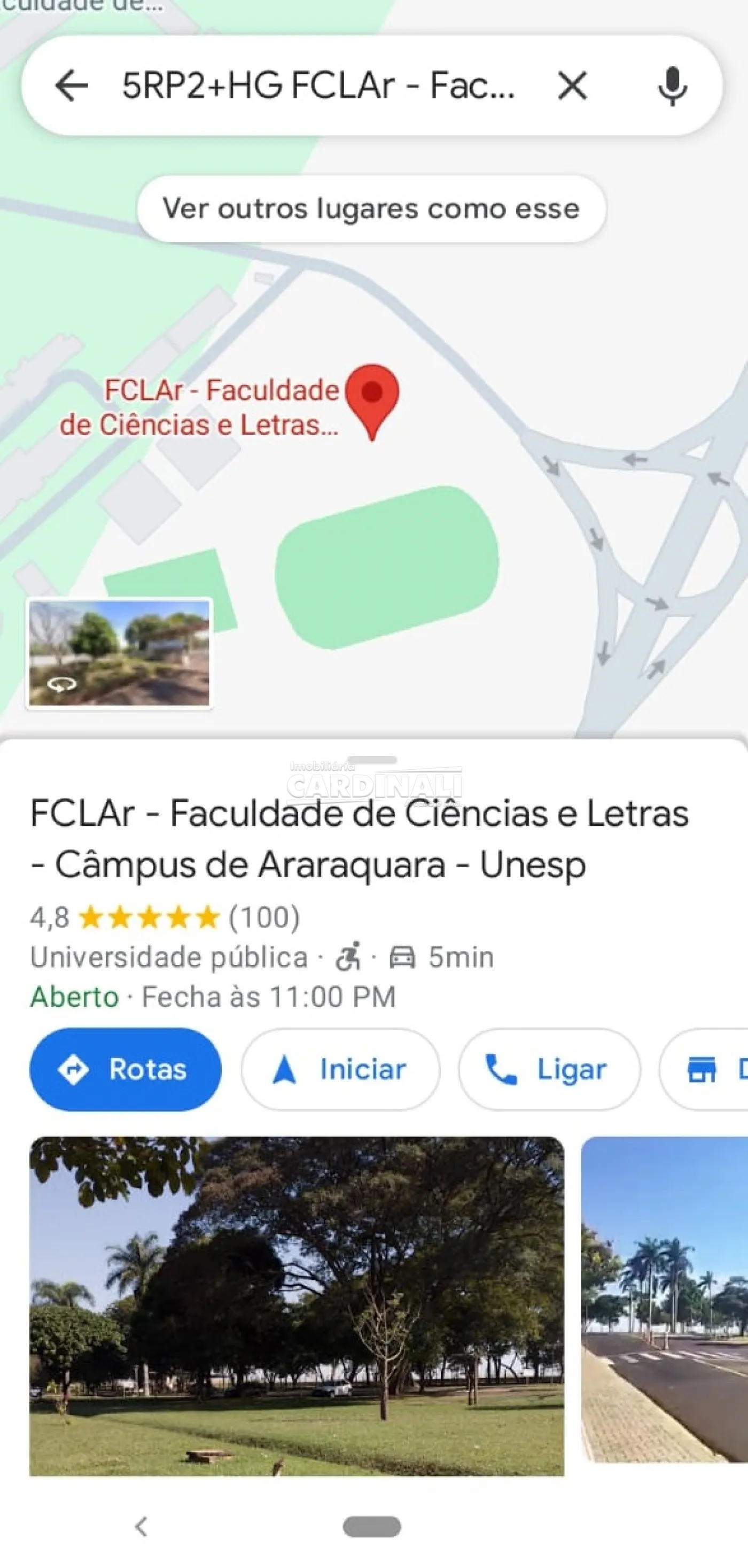Start navigation with Iniciar

click(x=340, y=1069)
